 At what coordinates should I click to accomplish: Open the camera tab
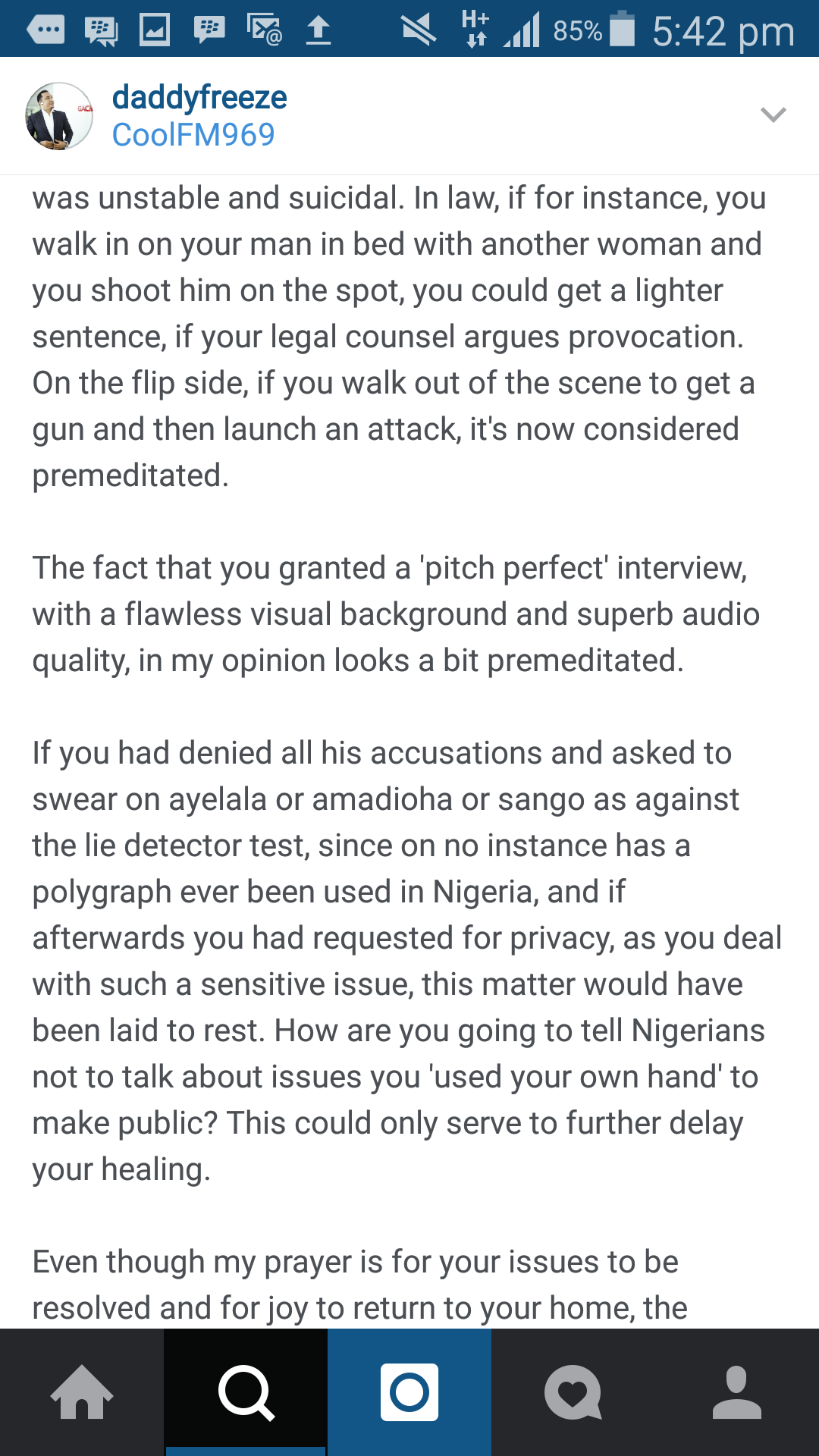pyautogui.click(x=409, y=1392)
